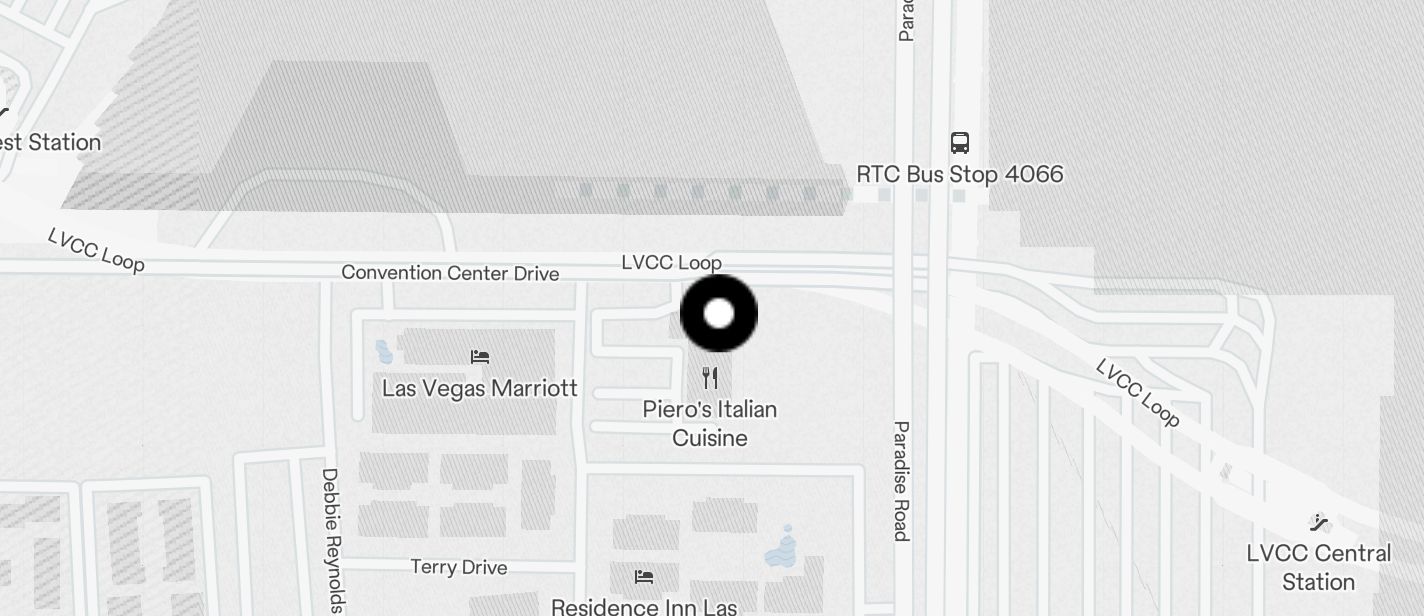Viewport: 1424px width, 616px height.
Task: Open LVCC Central Station marker
Action: (1319, 523)
